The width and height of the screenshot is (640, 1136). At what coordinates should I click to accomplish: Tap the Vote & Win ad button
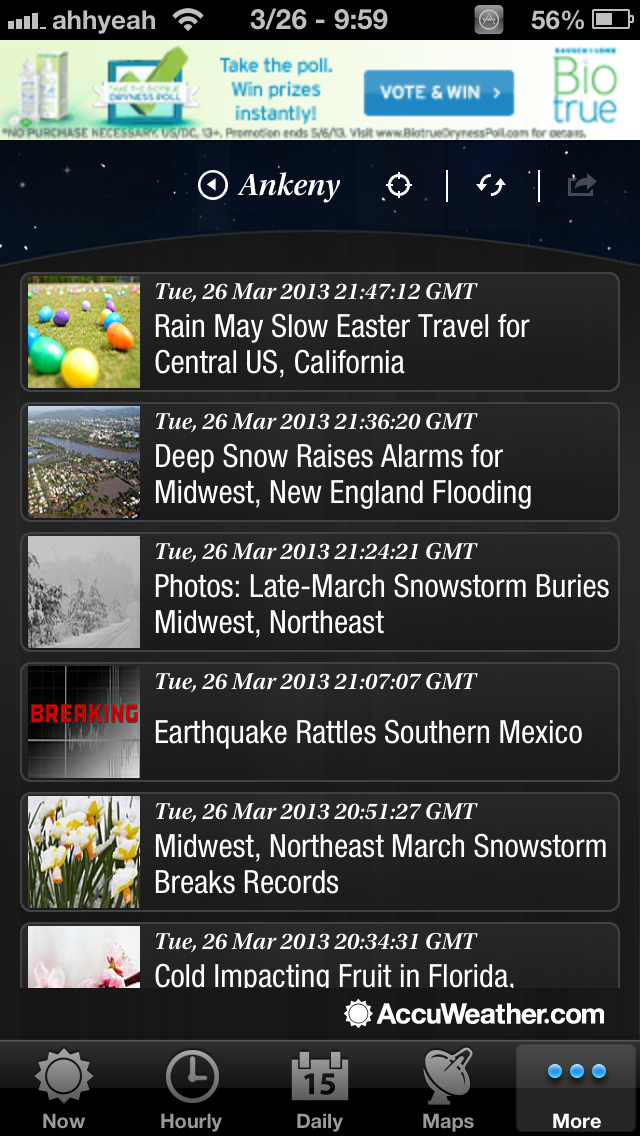click(x=438, y=93)
